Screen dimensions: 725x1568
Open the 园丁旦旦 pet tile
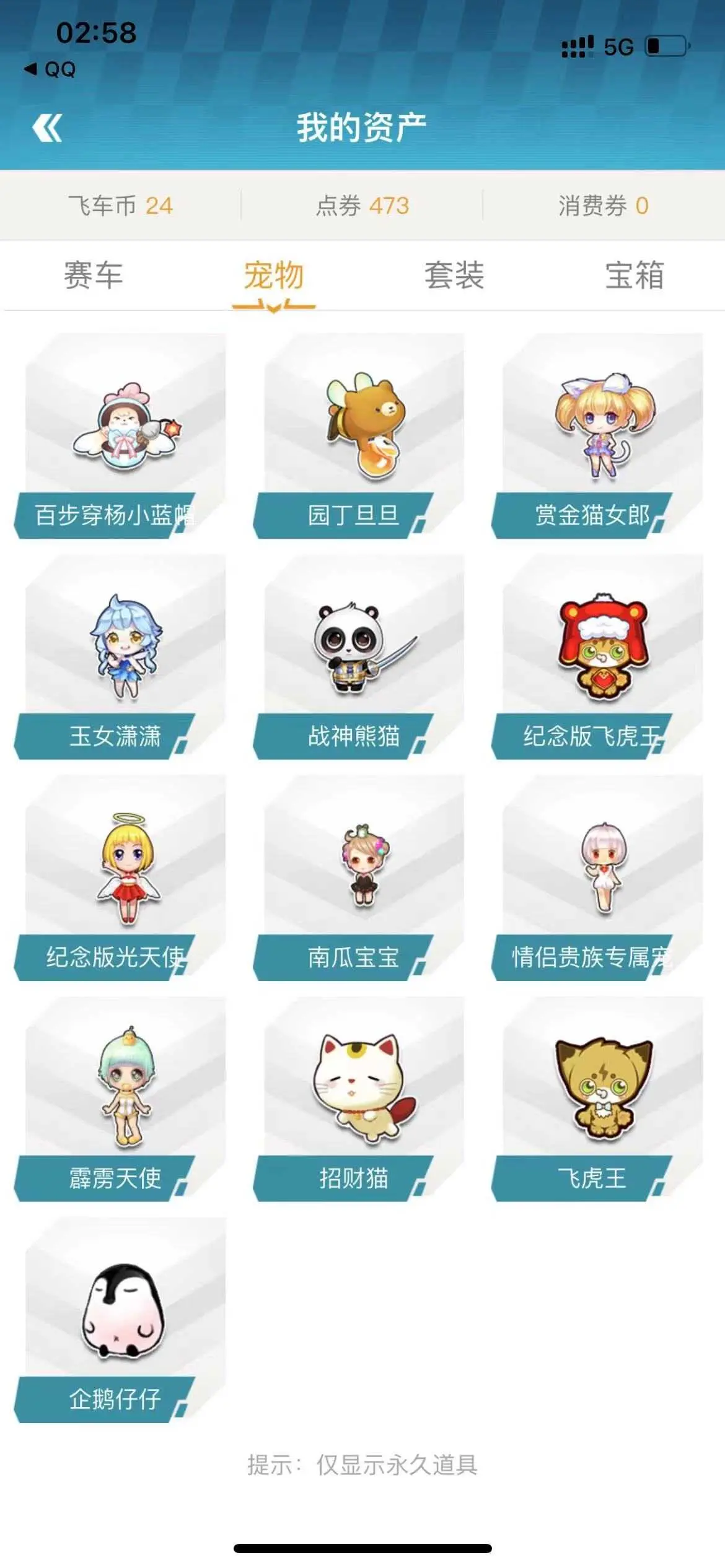359,436
